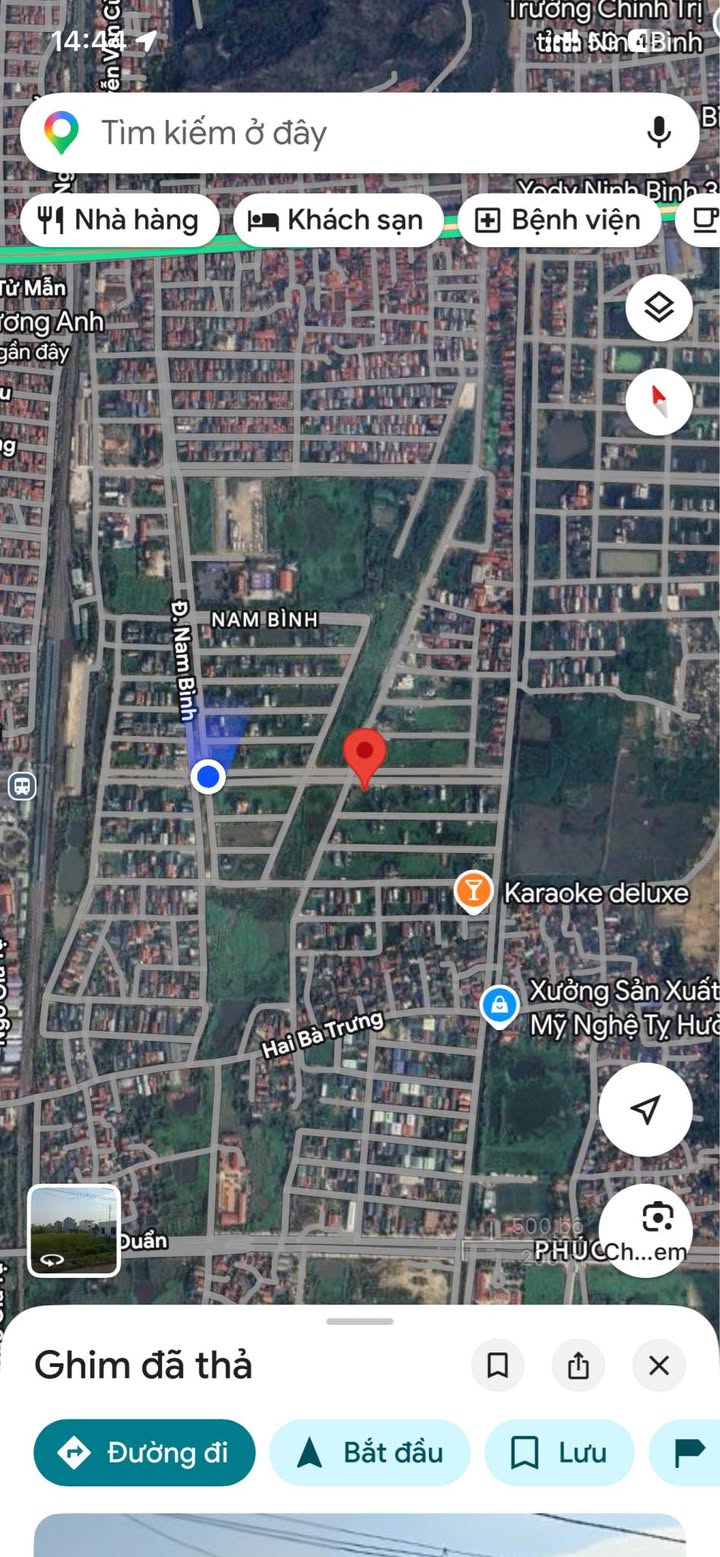
Task: Open the Street View thumbnail
Action: pyautogui.click(x=74, y=1231)
